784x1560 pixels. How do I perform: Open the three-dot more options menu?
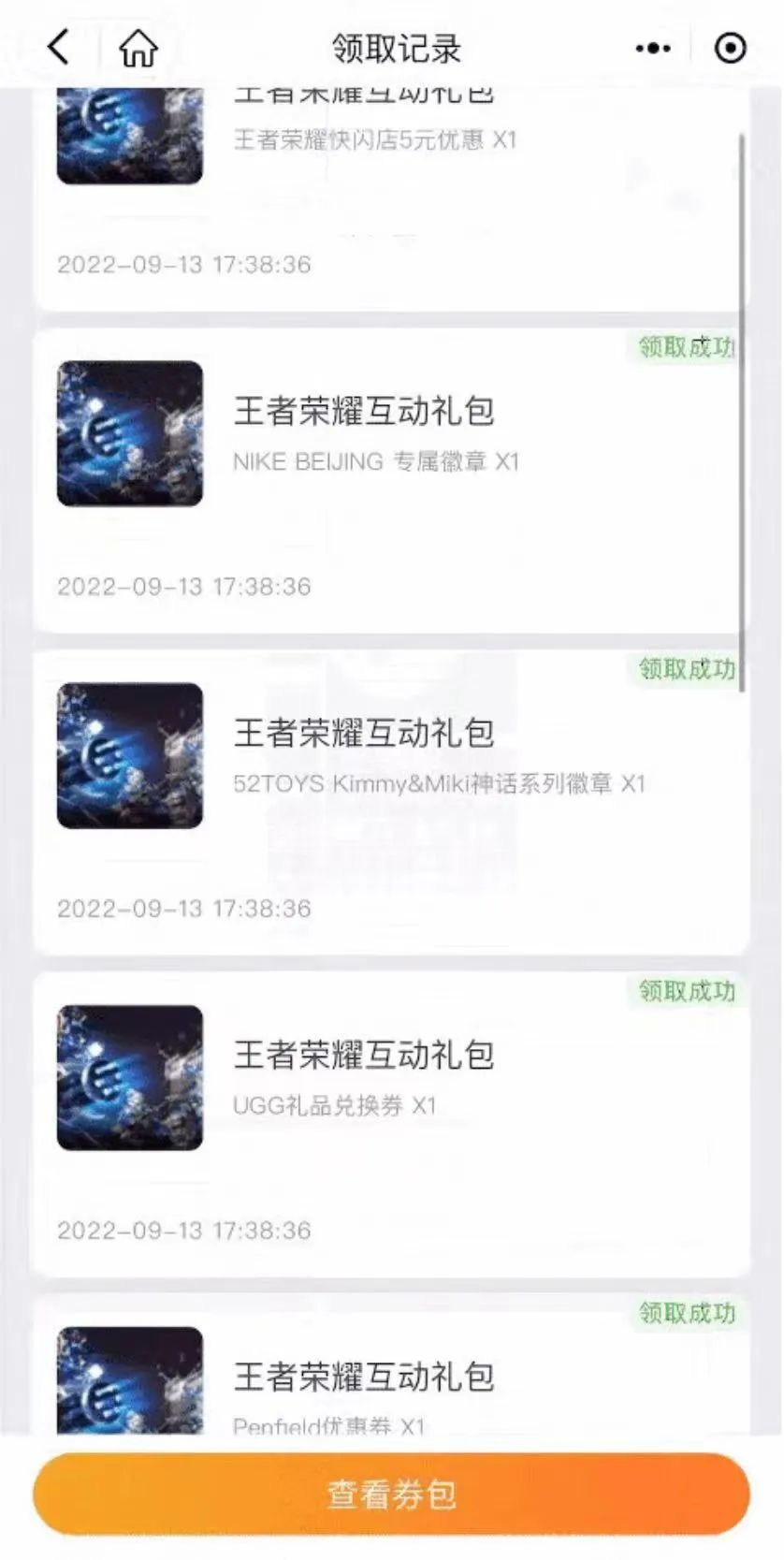click(652, 48)
